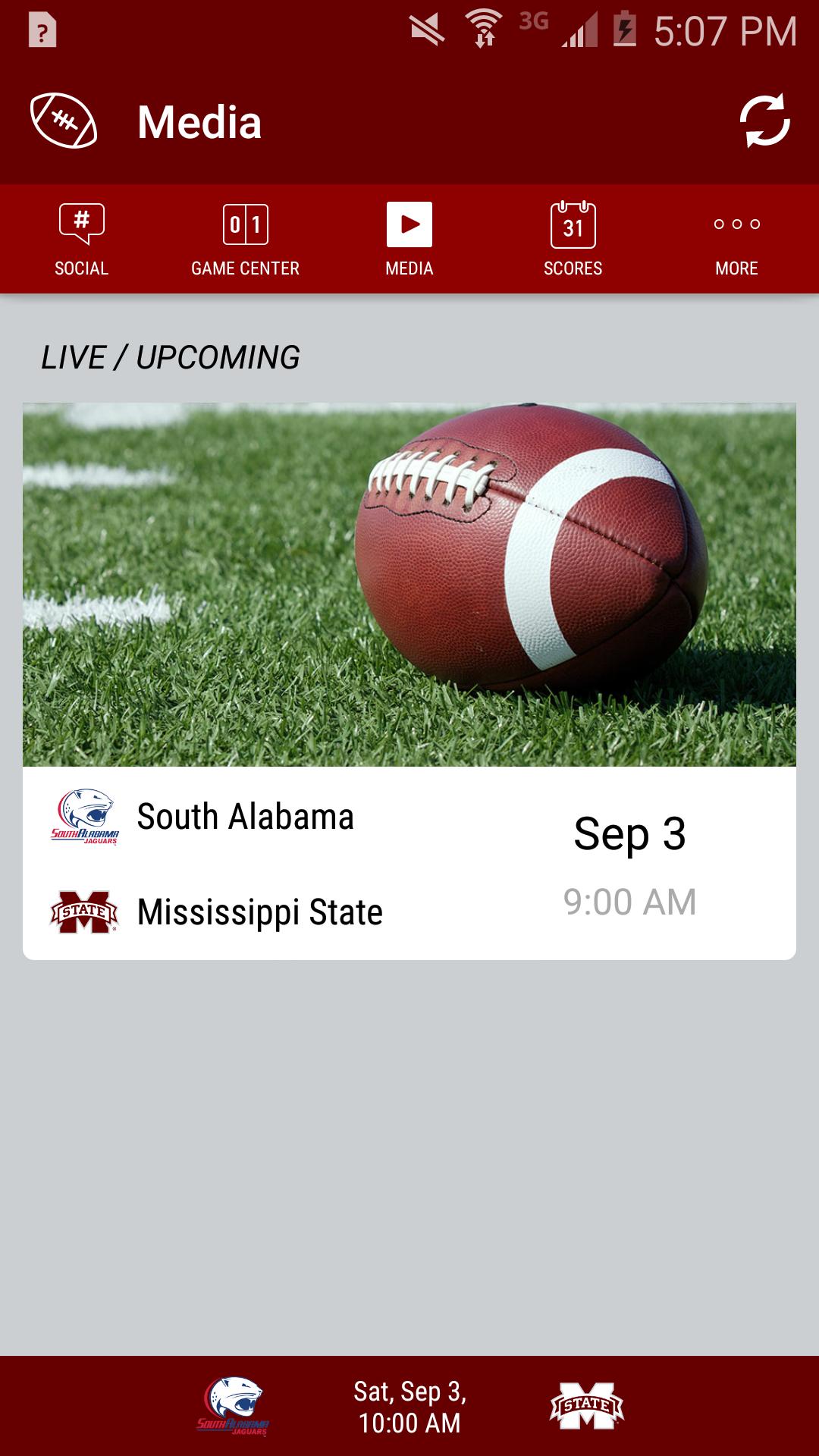Go to the Game Center tab
This screenshot has height=1456, width=819.
[245, 240]
